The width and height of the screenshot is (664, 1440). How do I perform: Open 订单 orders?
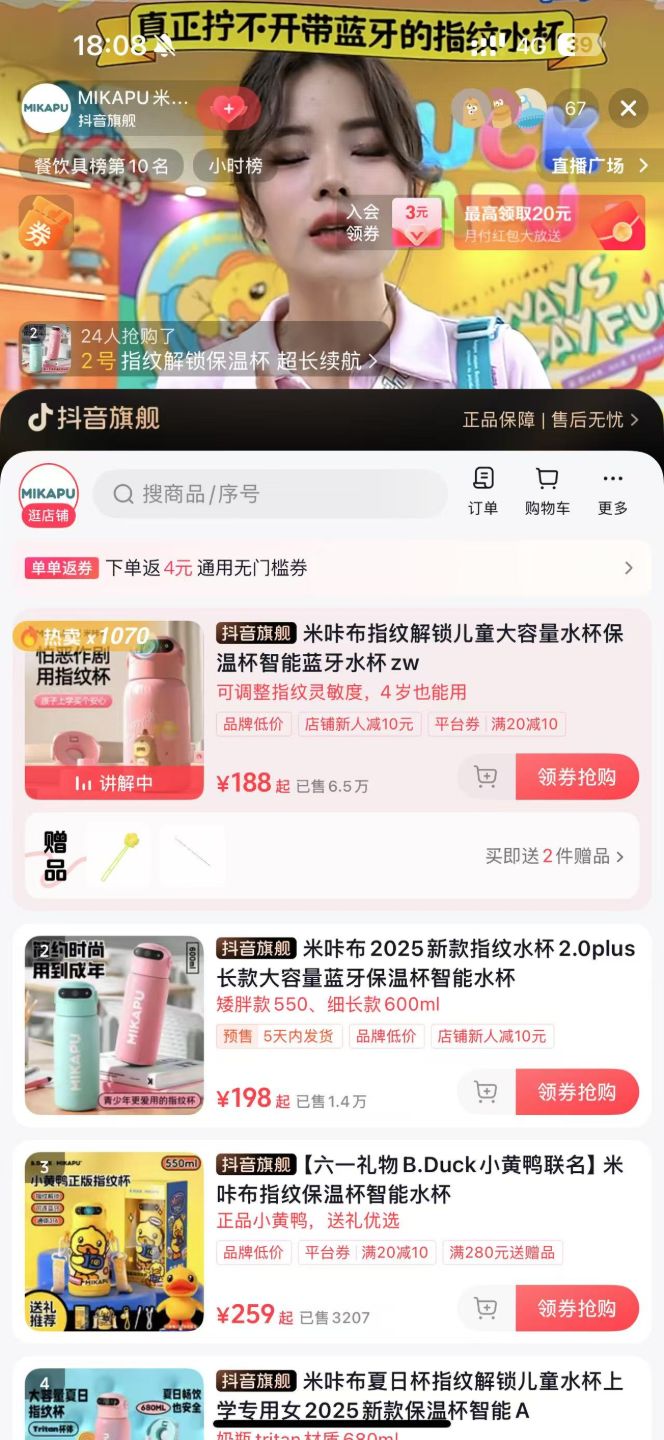tap(483, 491)
